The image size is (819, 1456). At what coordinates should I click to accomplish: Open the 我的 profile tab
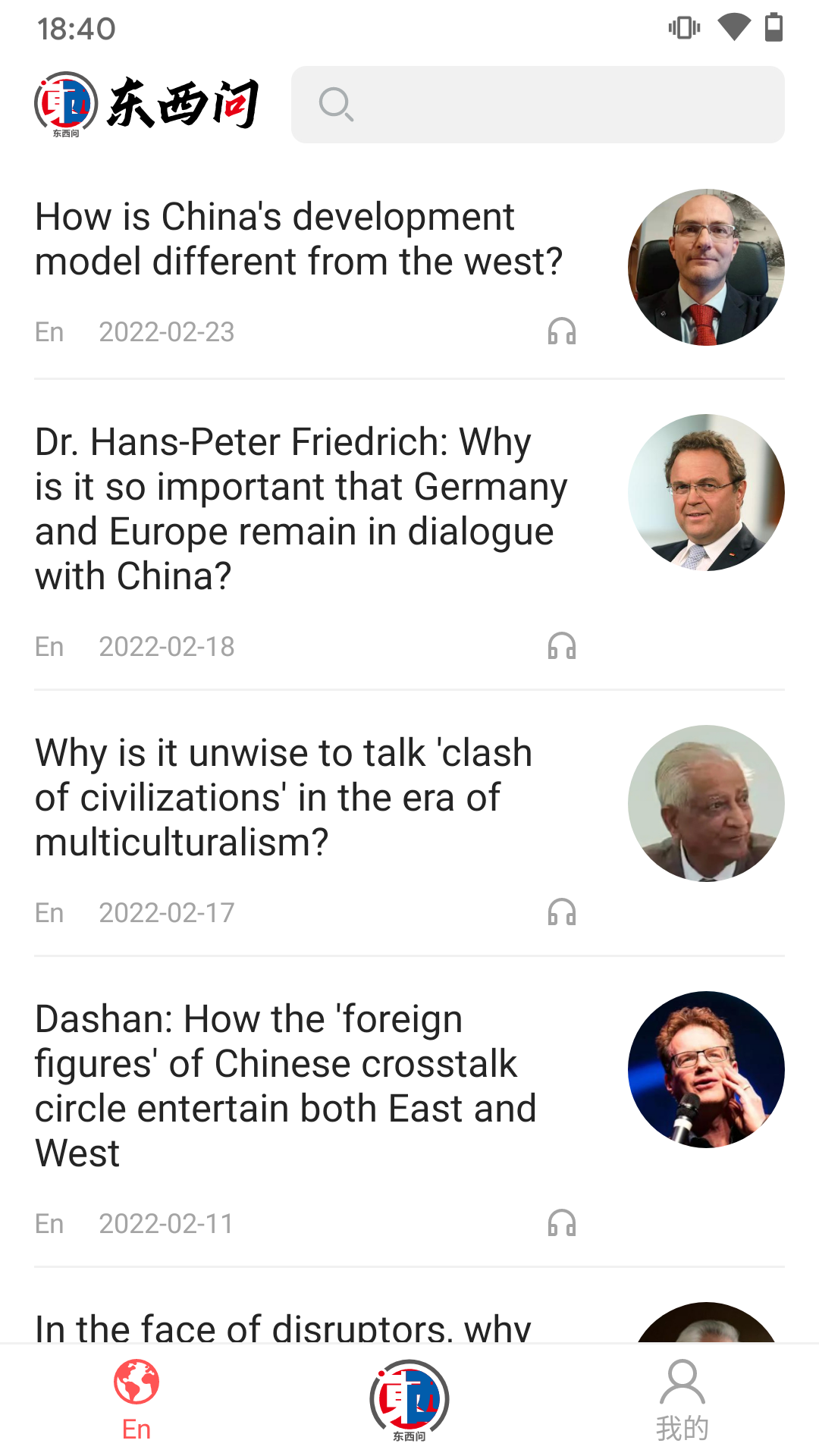tap(682, 1401)
